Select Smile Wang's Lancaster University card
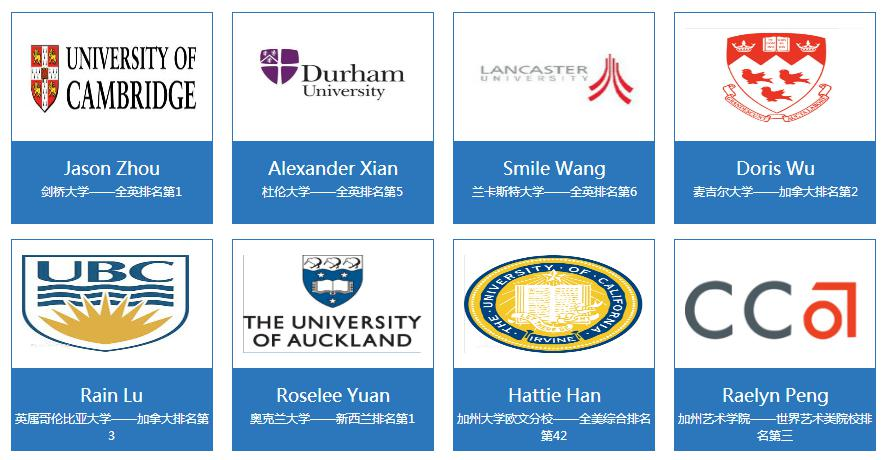 554,118
